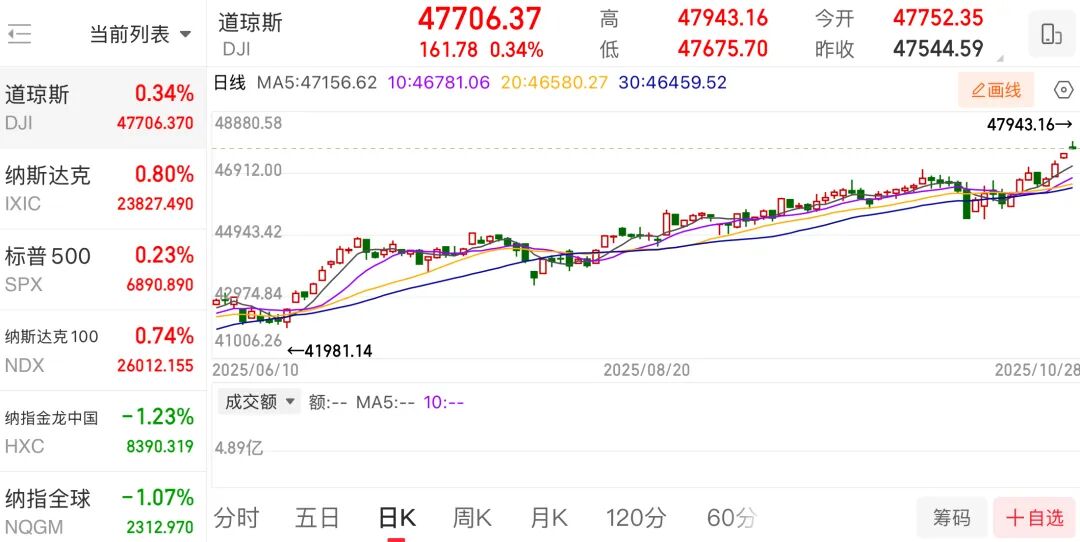Open 纳指全球 NQGM quote
This screenshot has height=542, width=1080.
100,510
